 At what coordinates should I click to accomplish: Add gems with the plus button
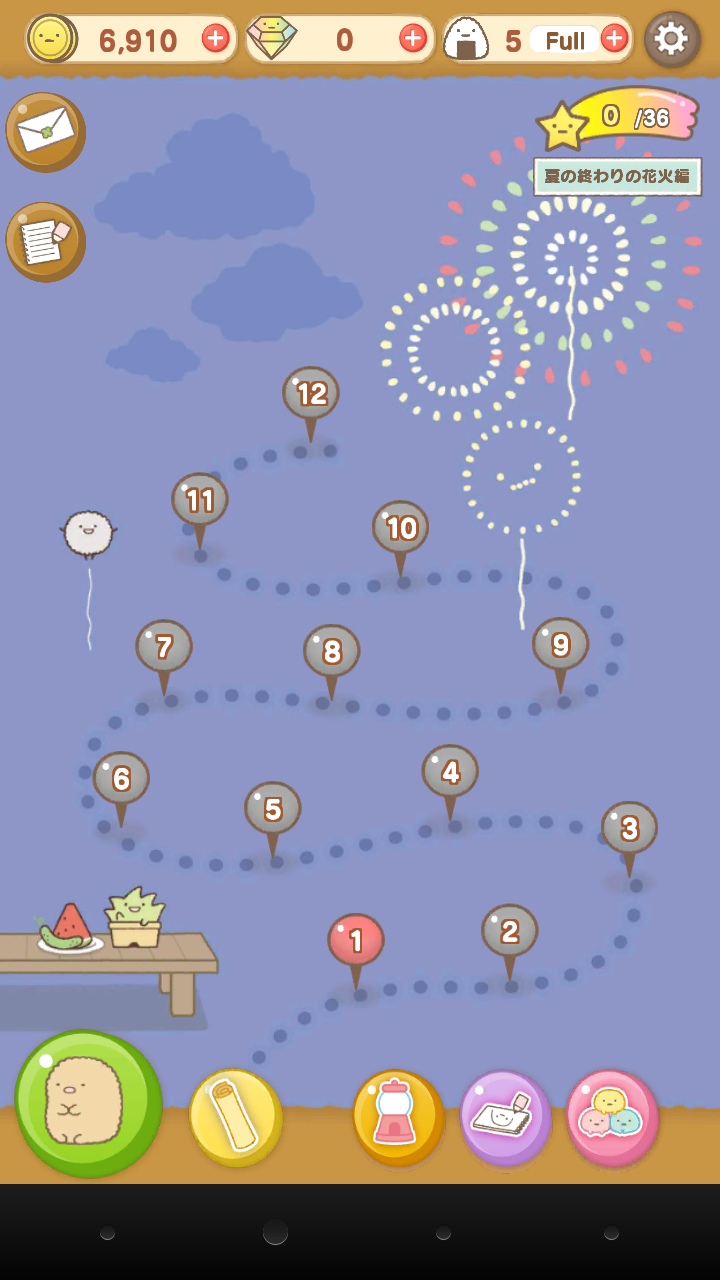(x=413, y=39)
